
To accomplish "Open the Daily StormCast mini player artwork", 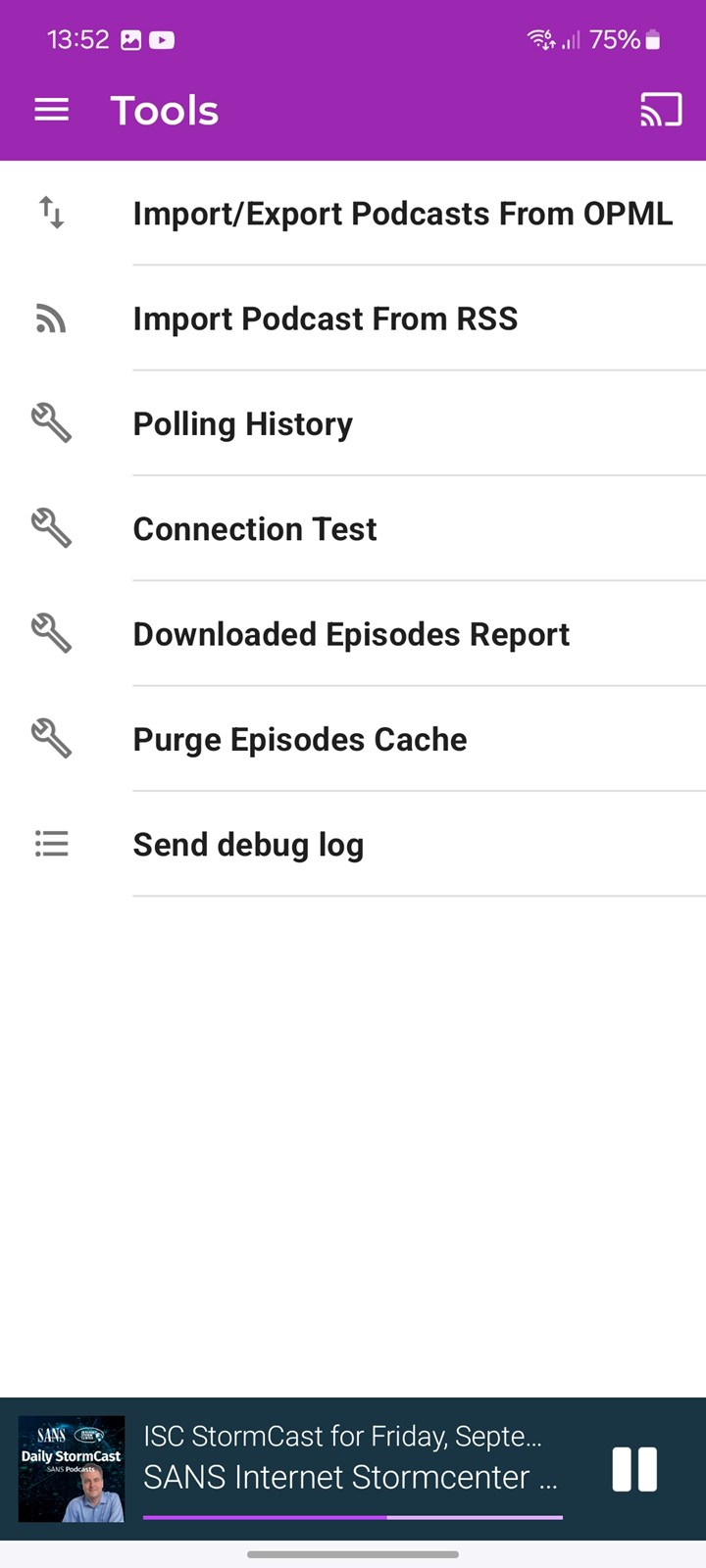I will point(72,1469).
